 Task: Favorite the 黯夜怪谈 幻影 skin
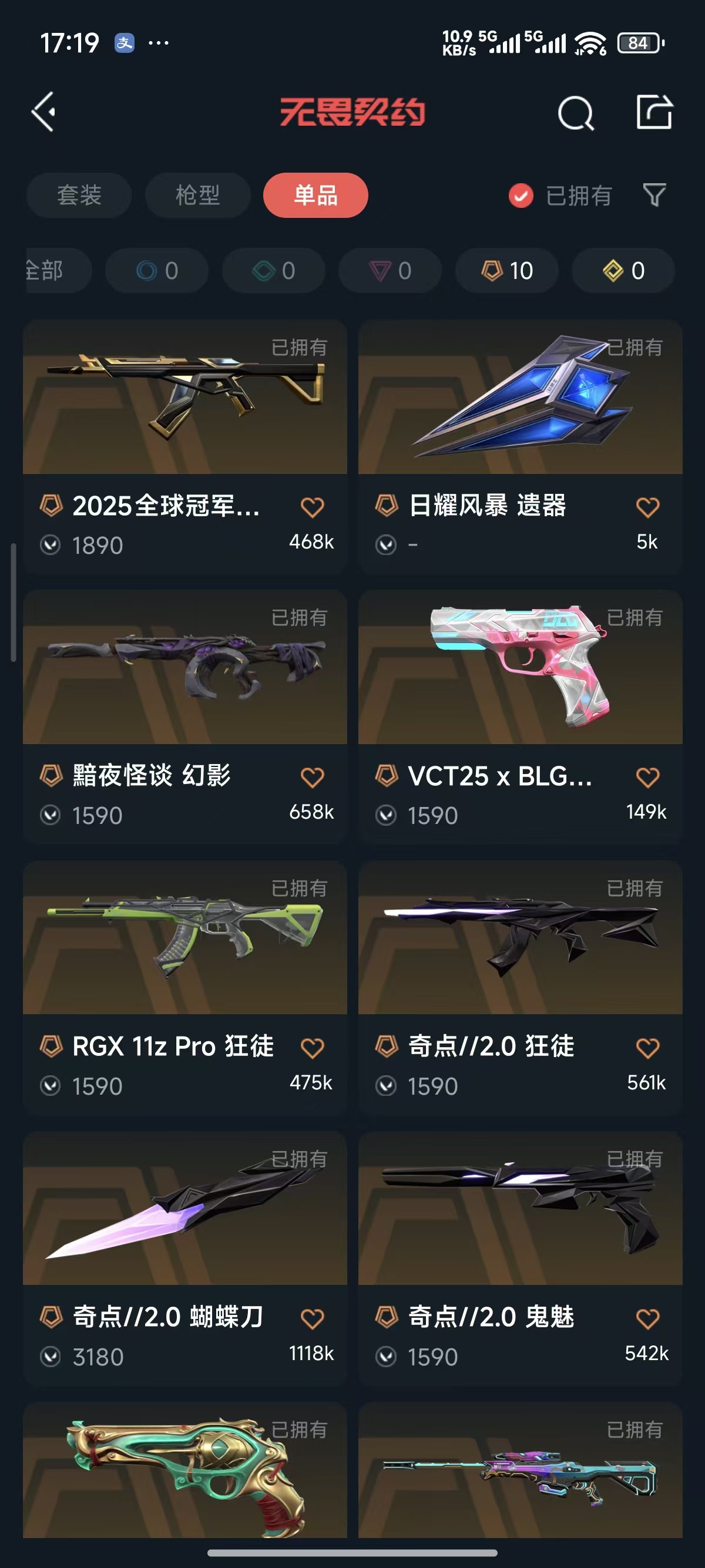click(x=313, y=778)
